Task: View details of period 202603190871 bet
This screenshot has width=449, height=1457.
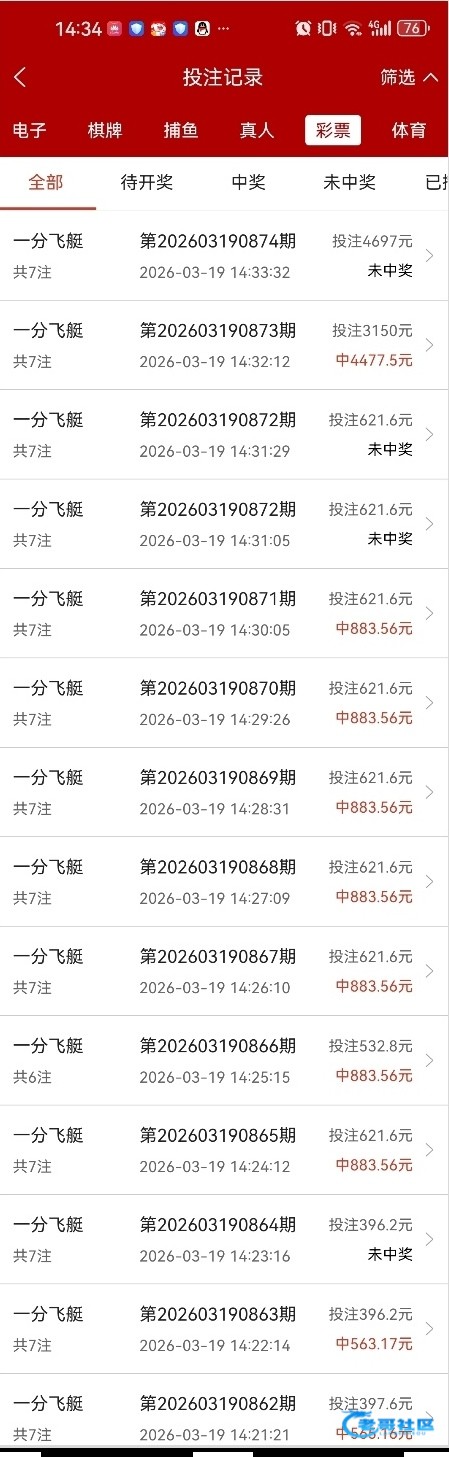Action: pyautogui.click(x=224, y=613)
